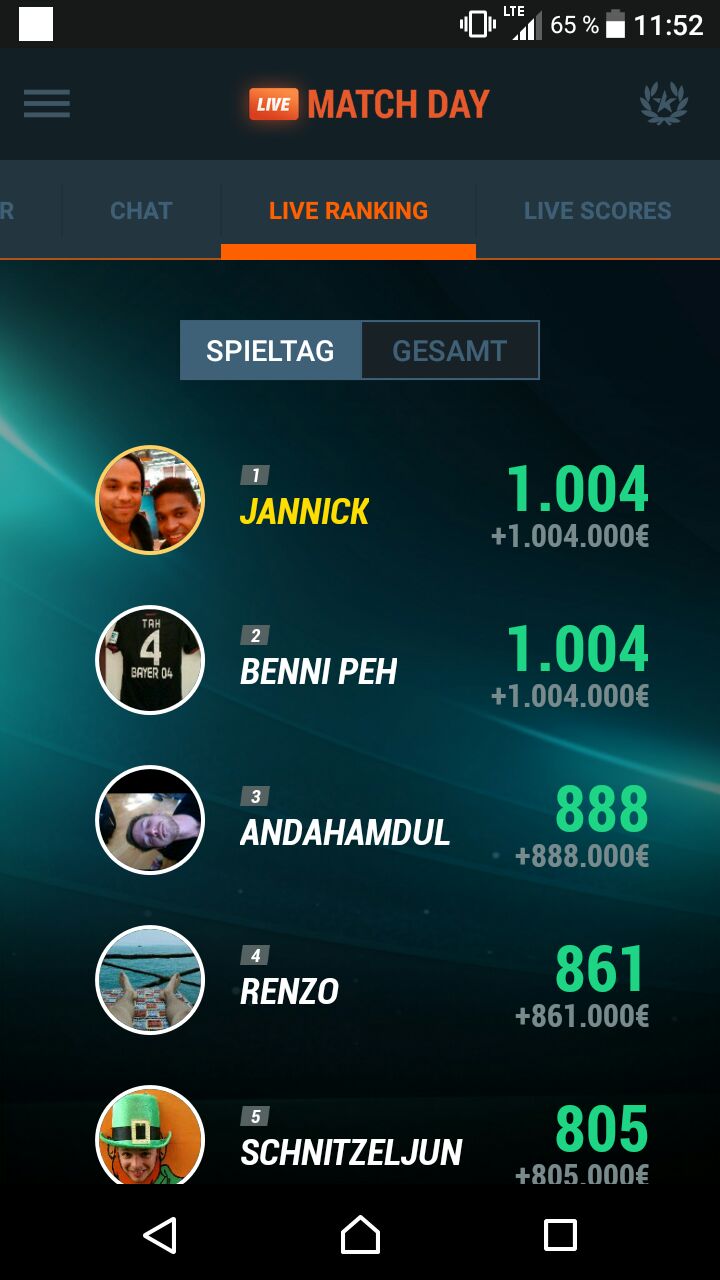Tap the system back button
Image resolution: width=720 pixels, height=1280 pixels.
pyautogui.click(x=160, y=1235)
